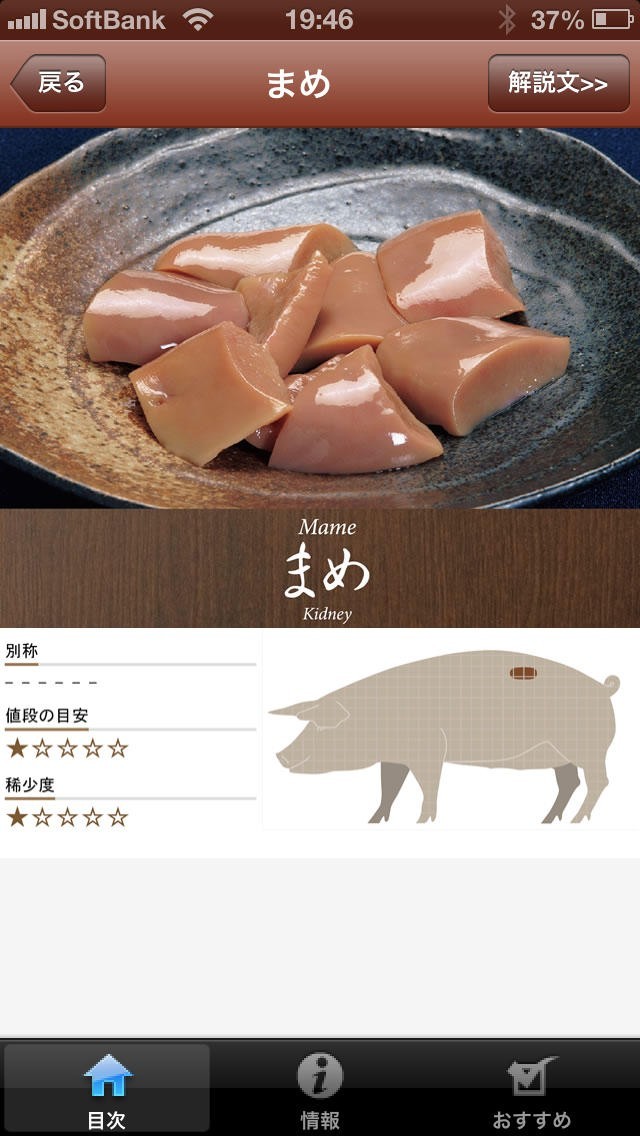Select the おすすめ tab

[532, 1090]
